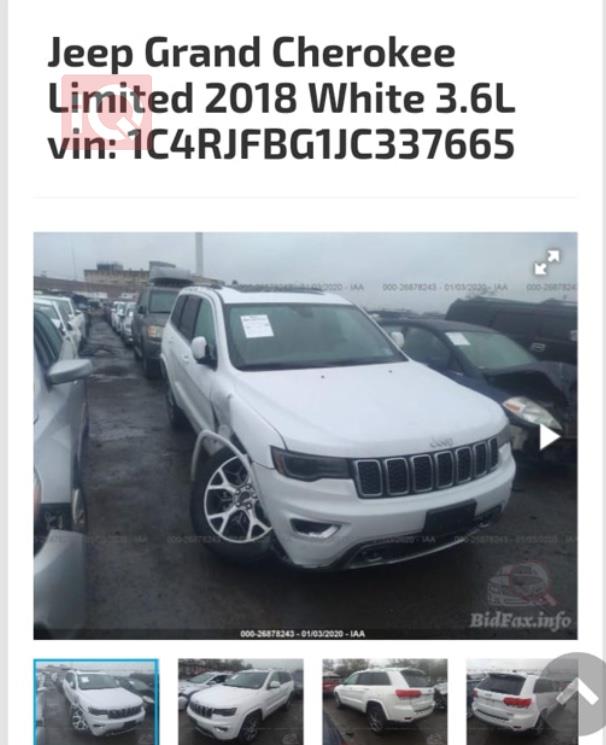
Task: Select the rear tailgate view thumbnail
Action: [510, 700]
